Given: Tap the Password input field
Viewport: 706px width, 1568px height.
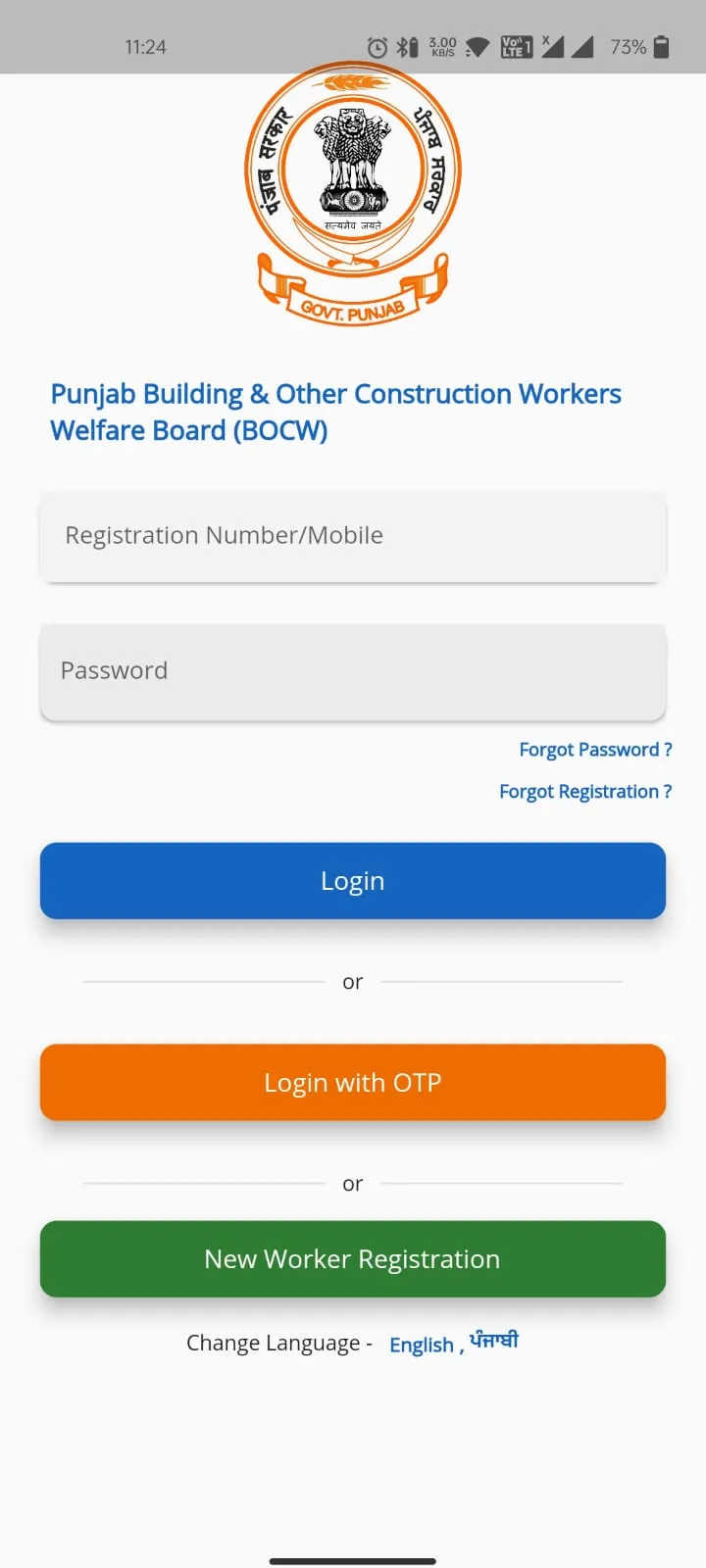Looking at the screenshot, I should tap(353, 671).
